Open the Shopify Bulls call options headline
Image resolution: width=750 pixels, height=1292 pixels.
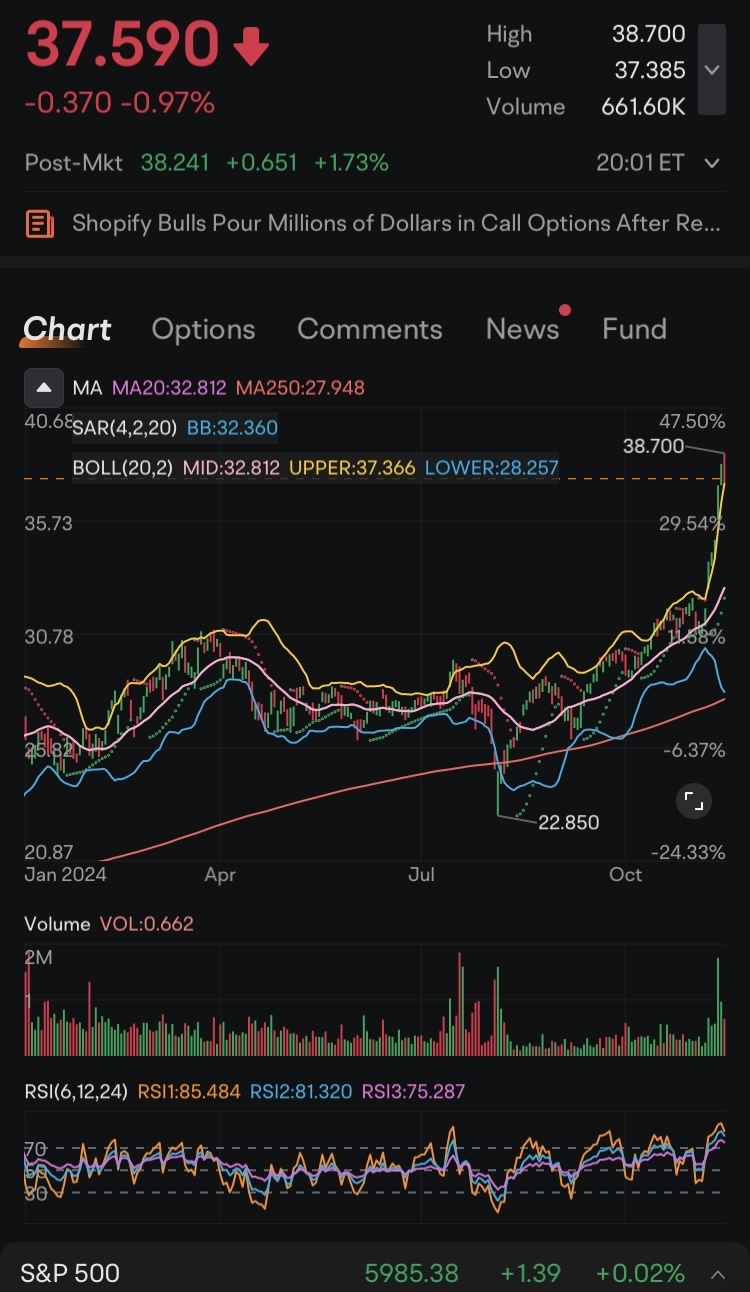(x=372, y=223)
